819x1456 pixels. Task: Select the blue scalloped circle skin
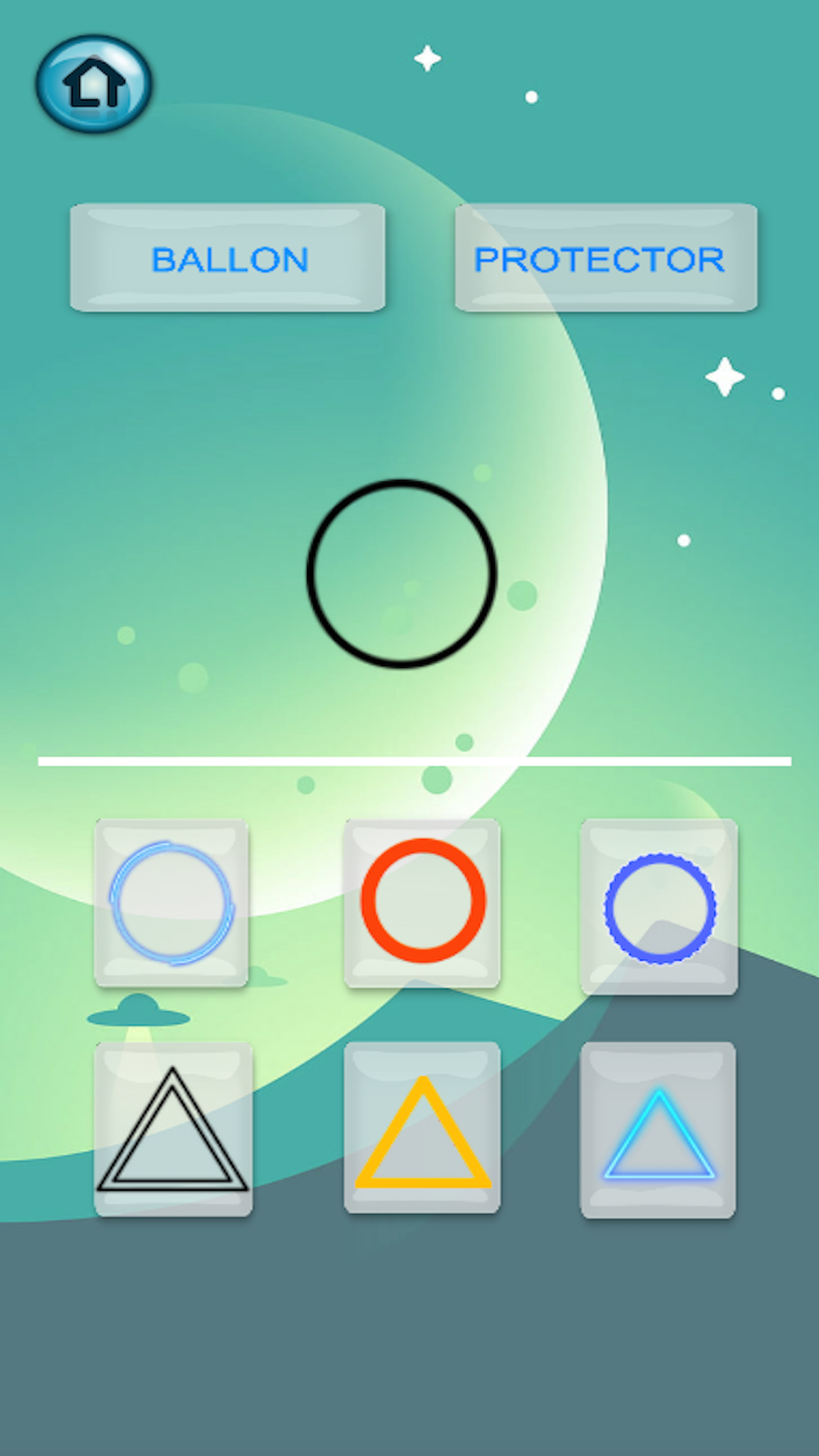659,907
